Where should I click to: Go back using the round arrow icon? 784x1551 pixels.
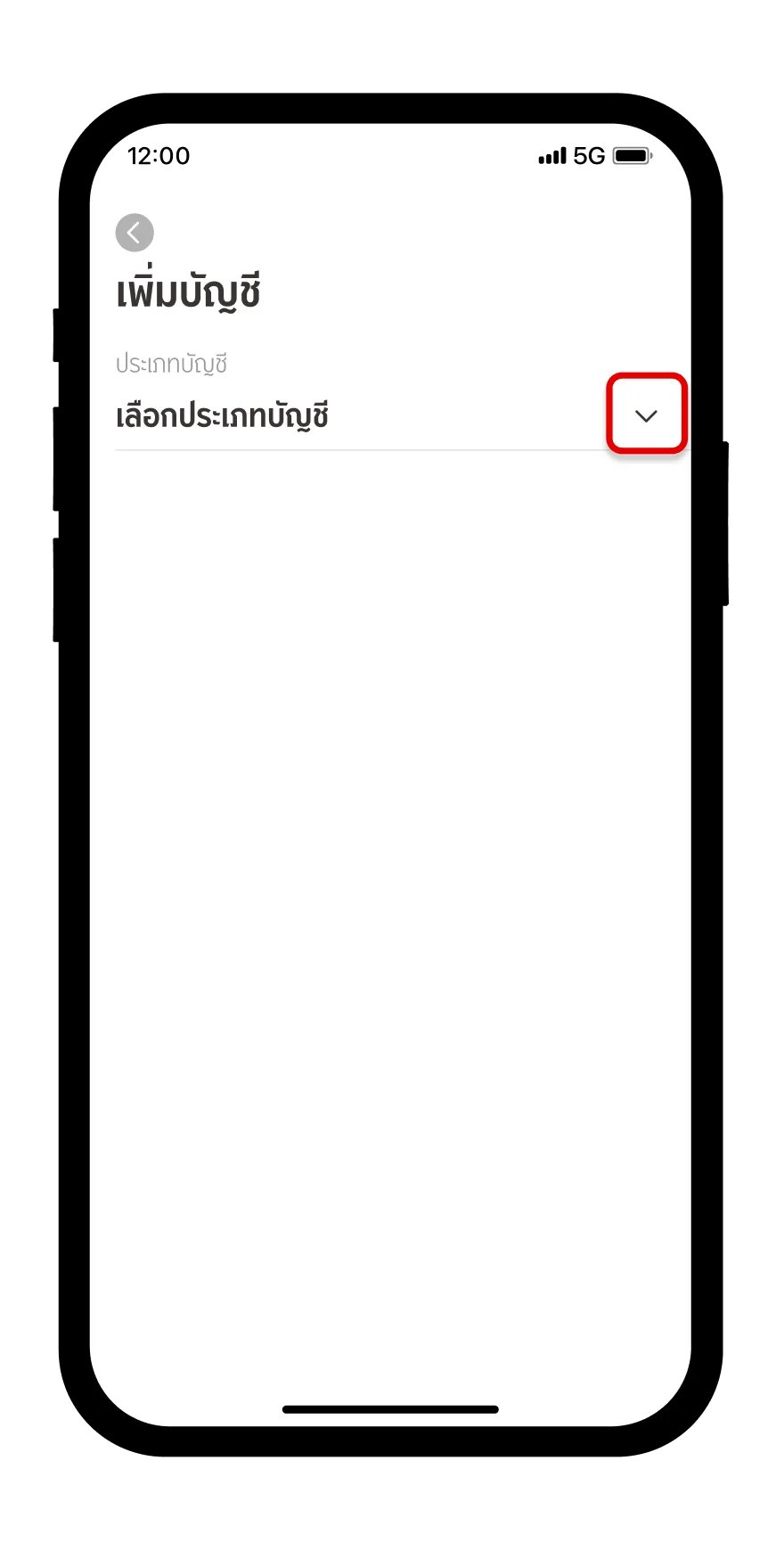tap(135, 234)
